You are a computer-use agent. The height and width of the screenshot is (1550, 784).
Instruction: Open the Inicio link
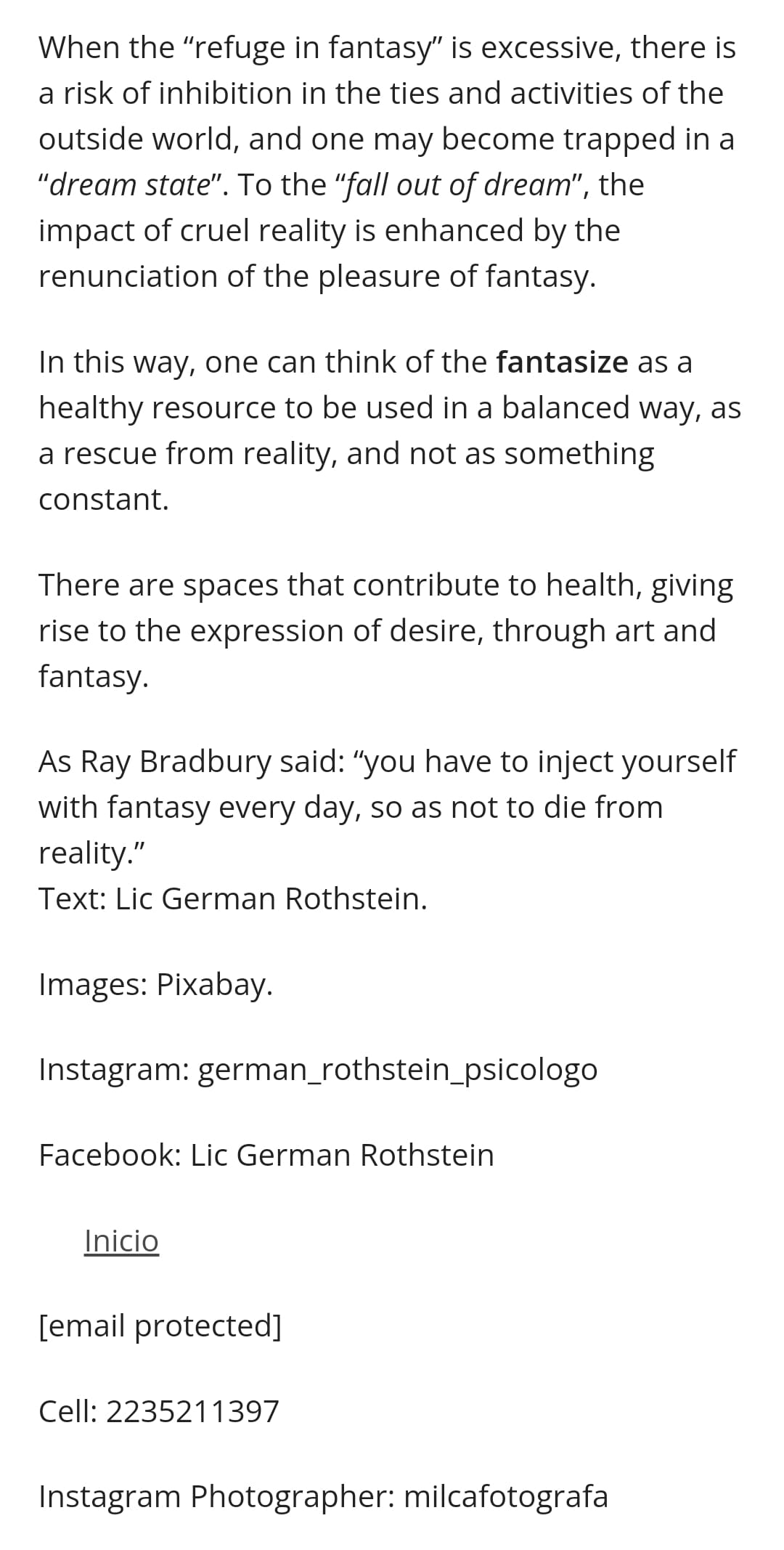coord(121,1241)
